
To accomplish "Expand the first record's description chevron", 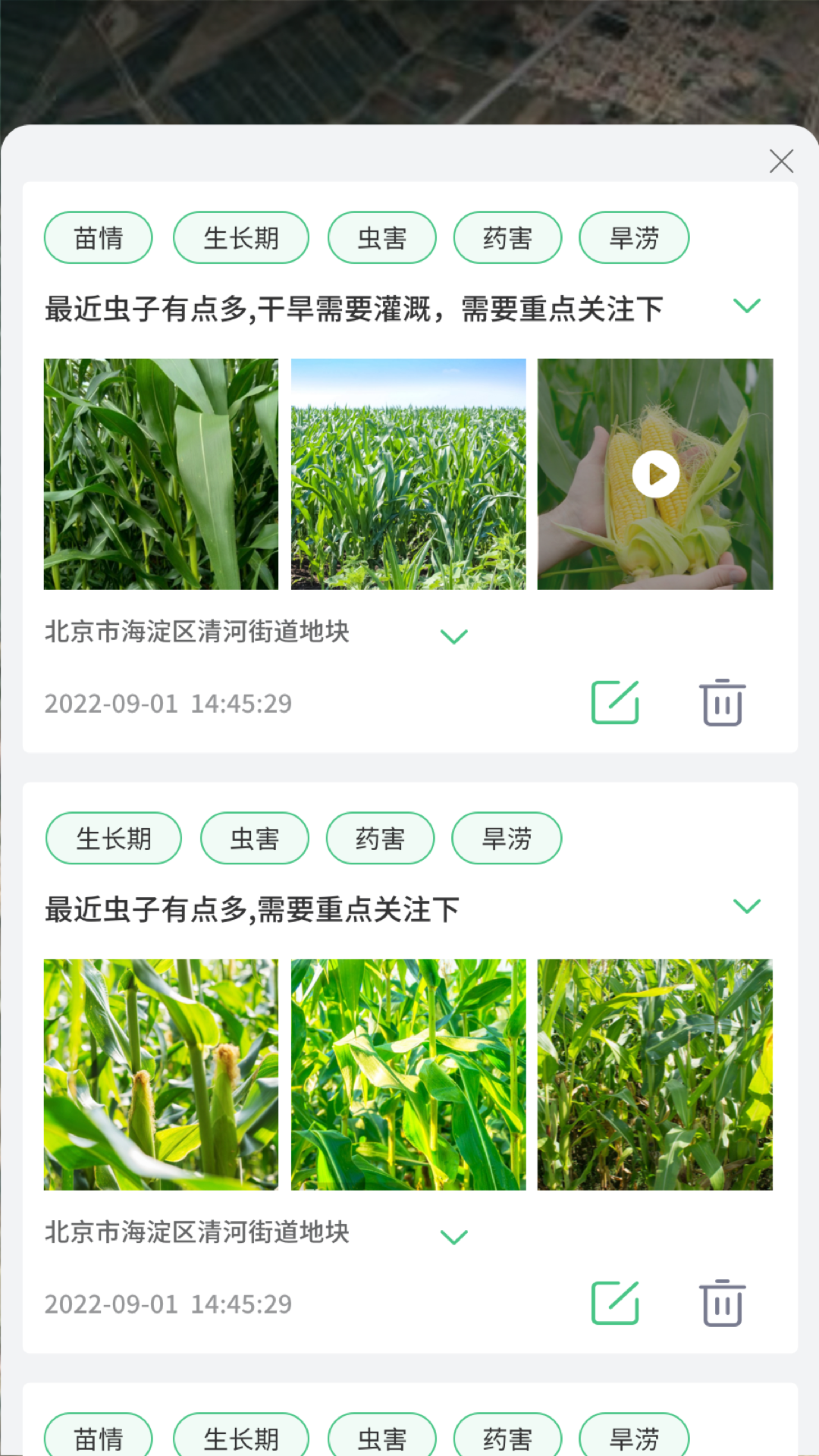I will (x=748, y=306).
